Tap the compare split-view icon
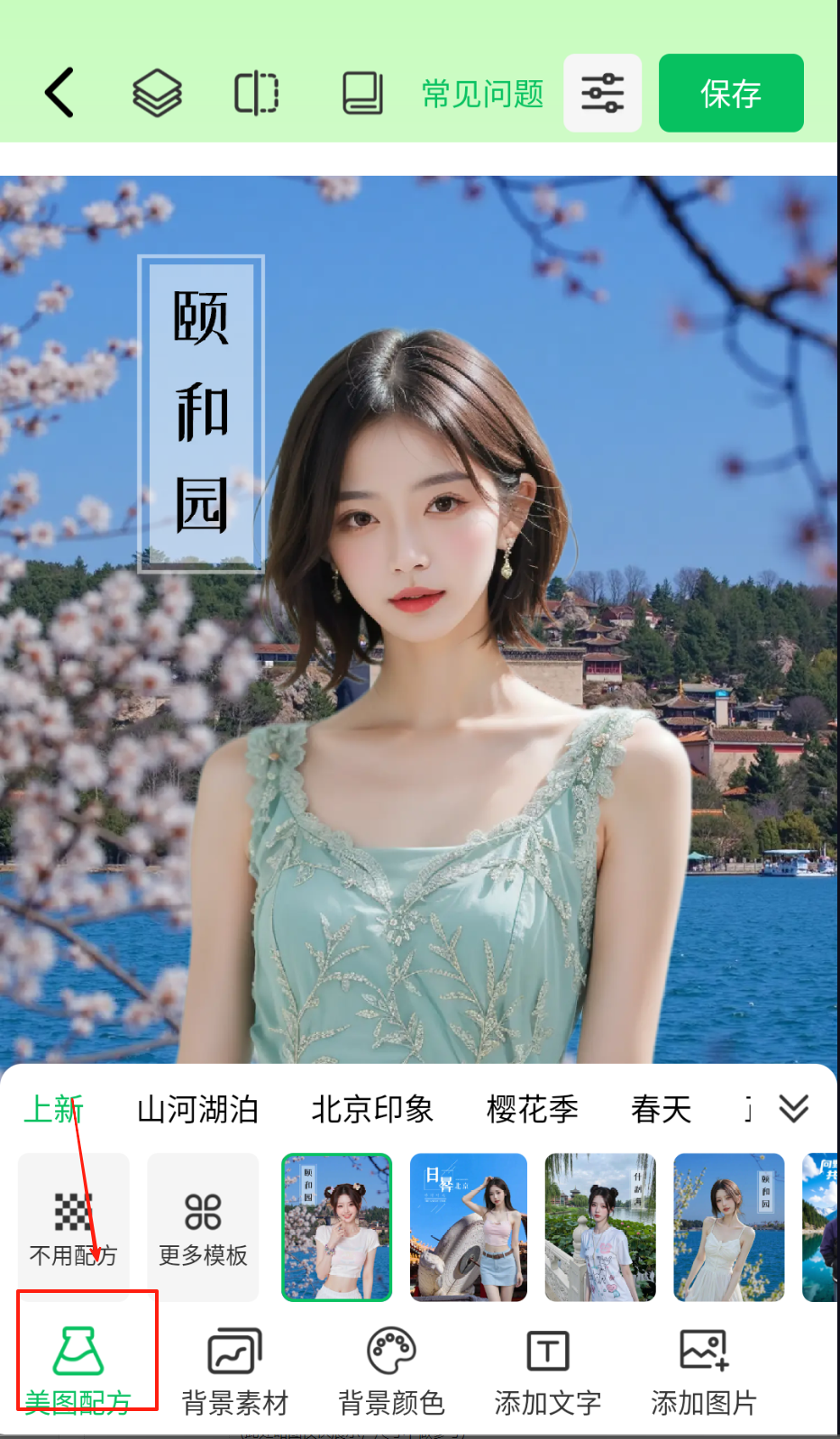The image size is (840, 1439). point(256,93)
